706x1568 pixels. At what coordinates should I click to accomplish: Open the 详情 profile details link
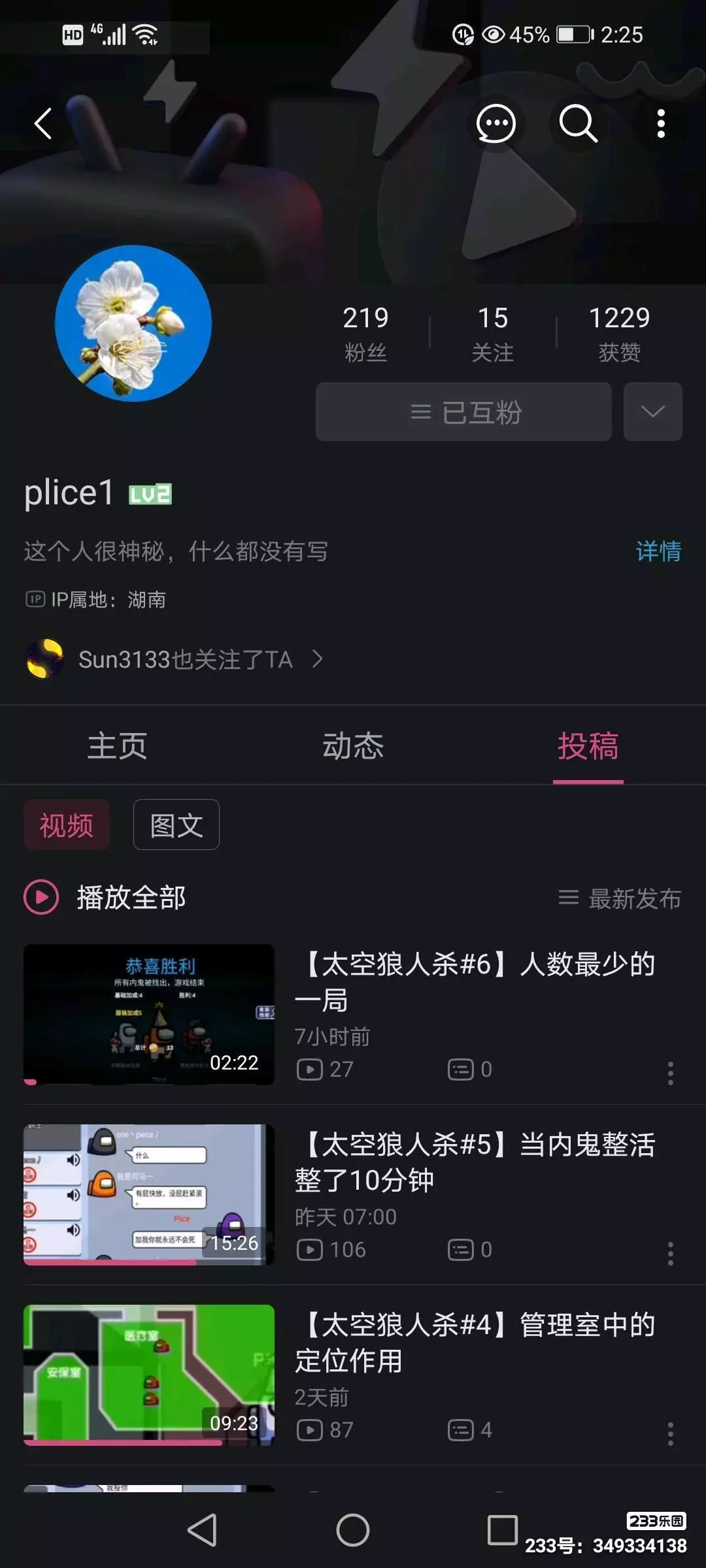[x=658, y=551]
